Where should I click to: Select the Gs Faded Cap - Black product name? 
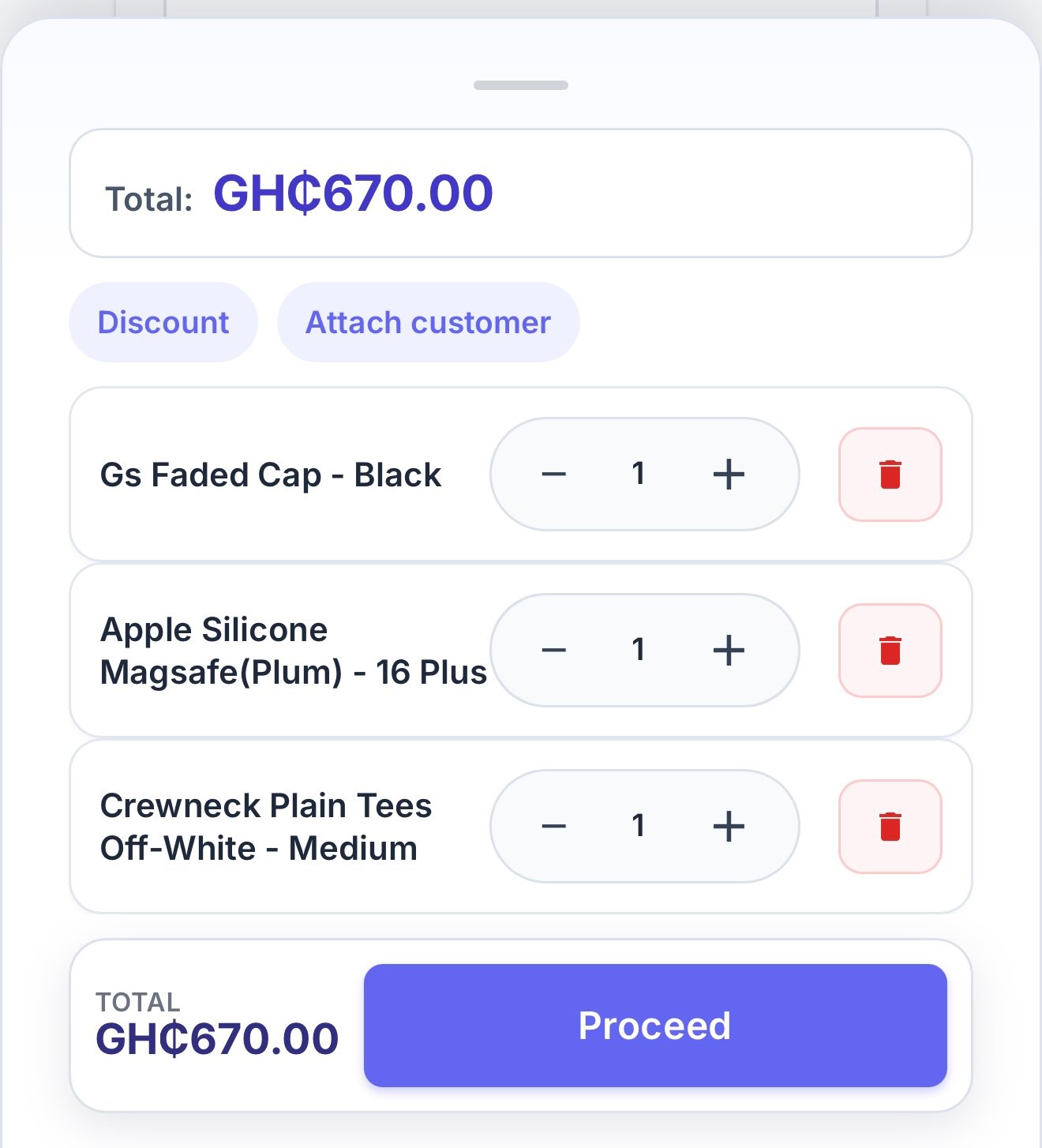(x=270, y=474)
